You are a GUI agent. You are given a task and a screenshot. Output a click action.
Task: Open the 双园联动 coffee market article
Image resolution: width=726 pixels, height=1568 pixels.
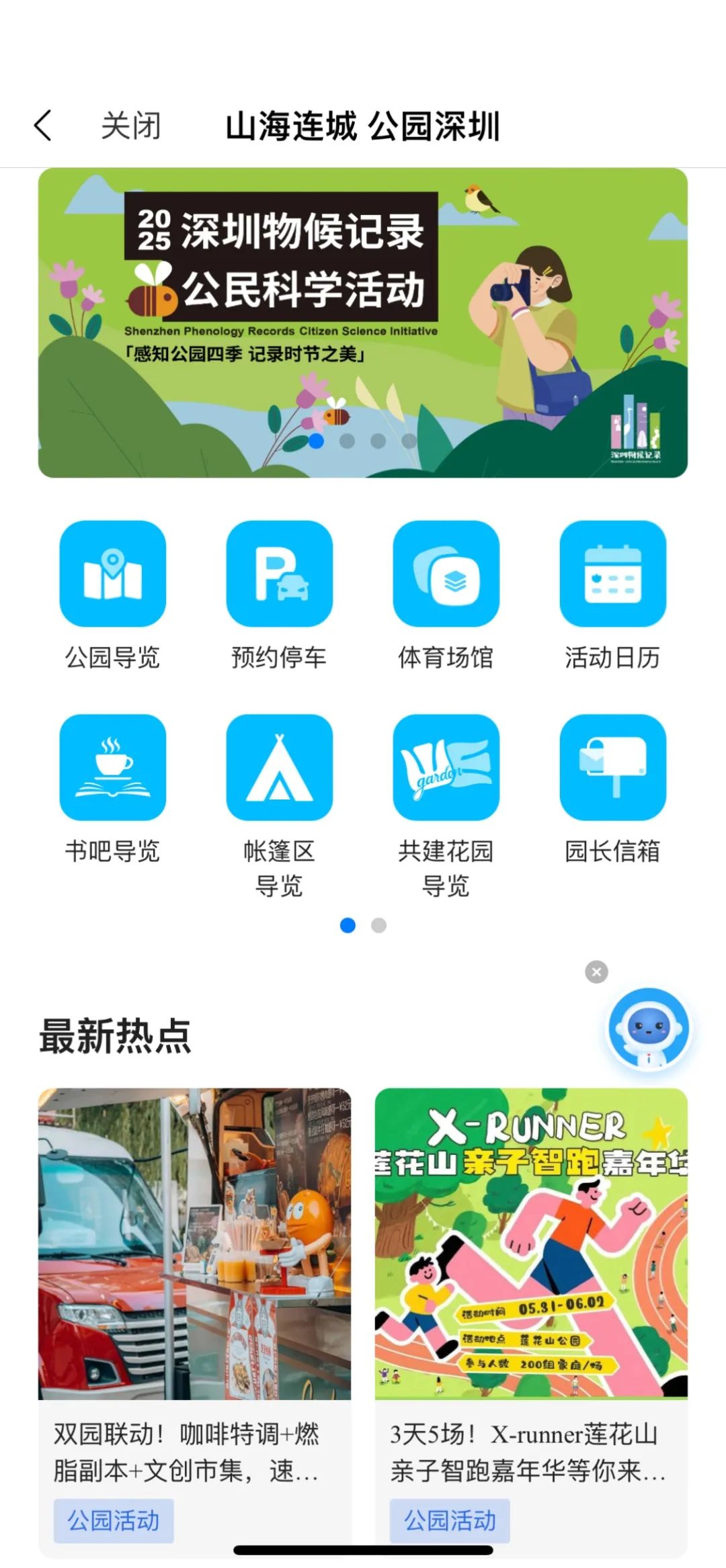[195, 1317]
